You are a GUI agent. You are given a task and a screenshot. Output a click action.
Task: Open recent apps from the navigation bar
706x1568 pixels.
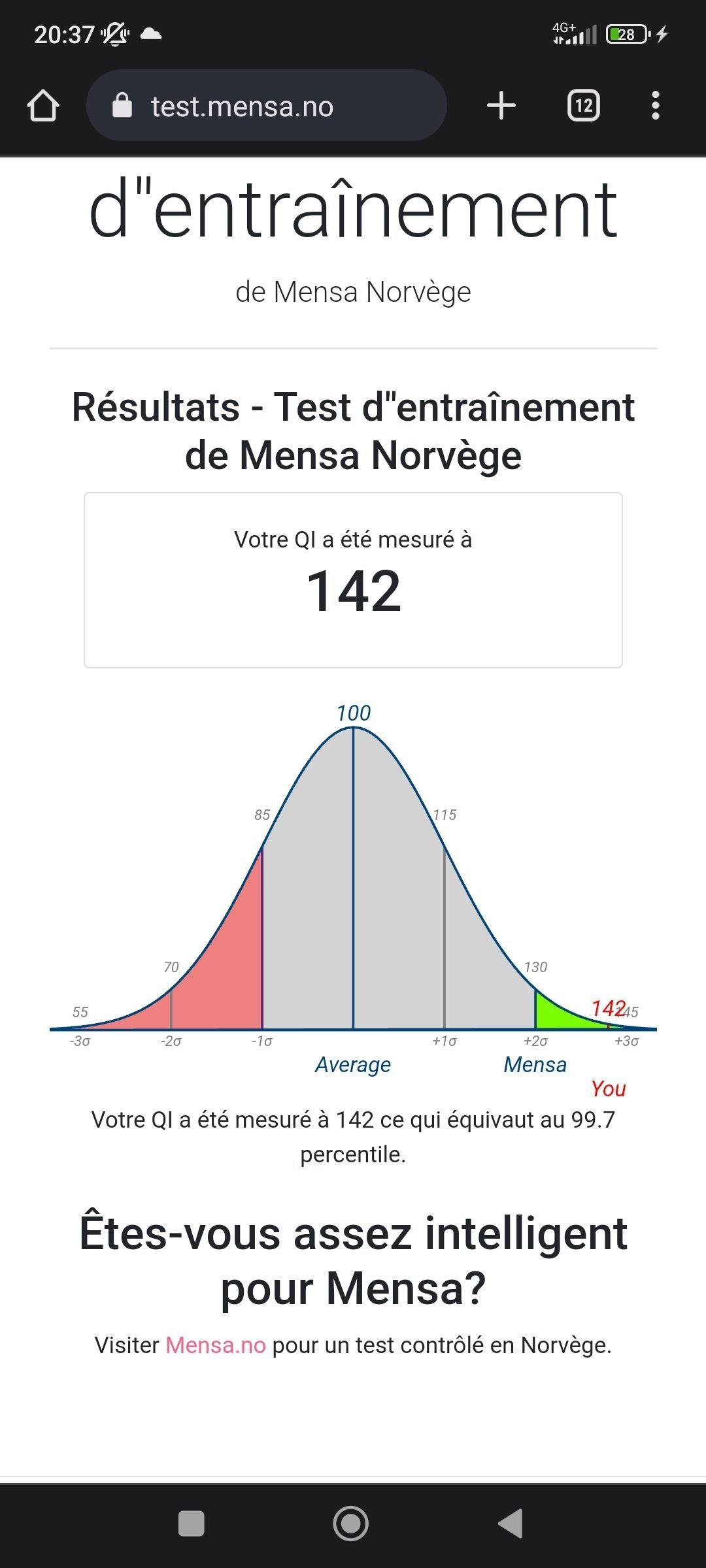coord(192,1524)
